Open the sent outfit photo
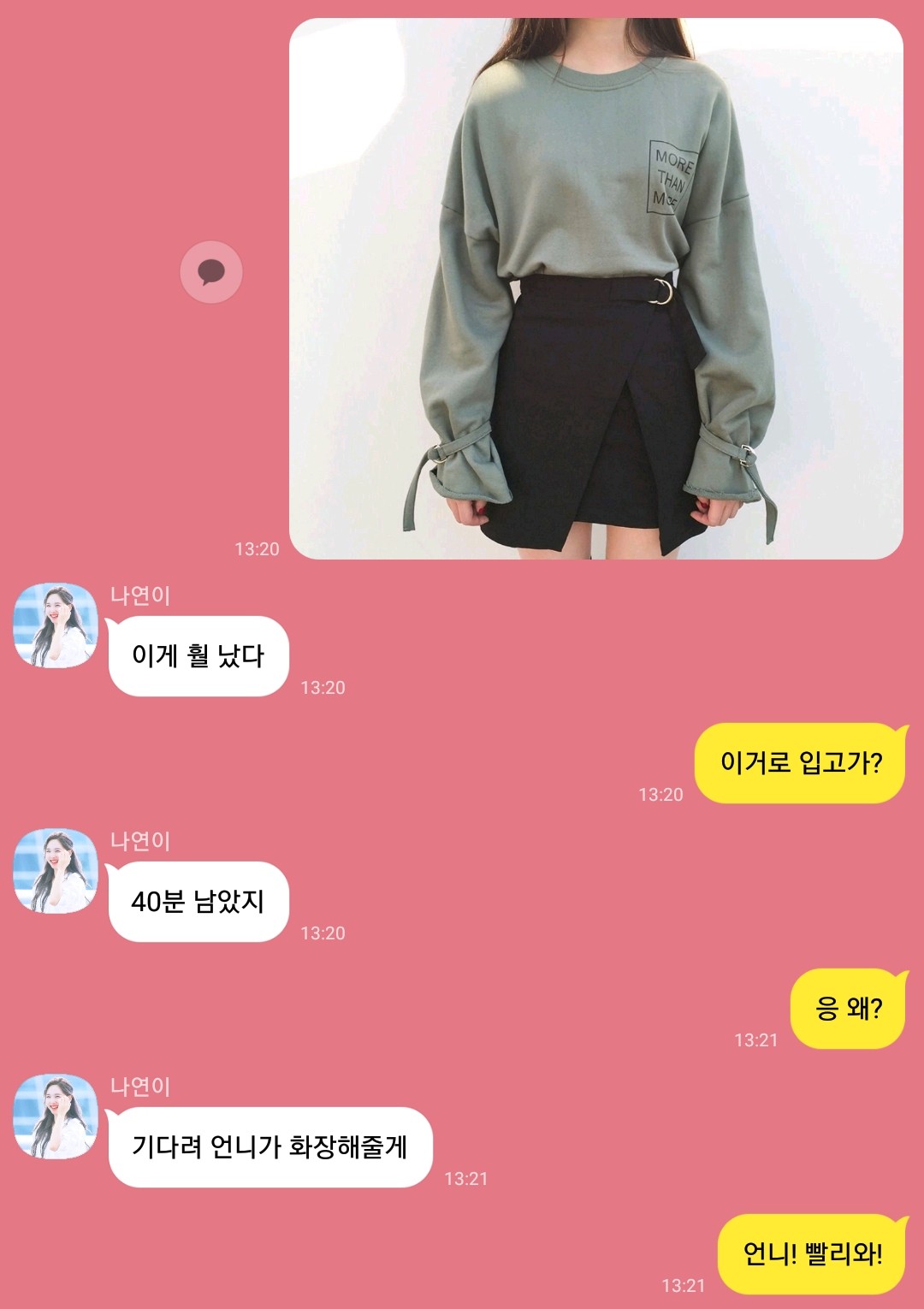924x1309 pixels. pyautogui.click(x=595, y=289)
